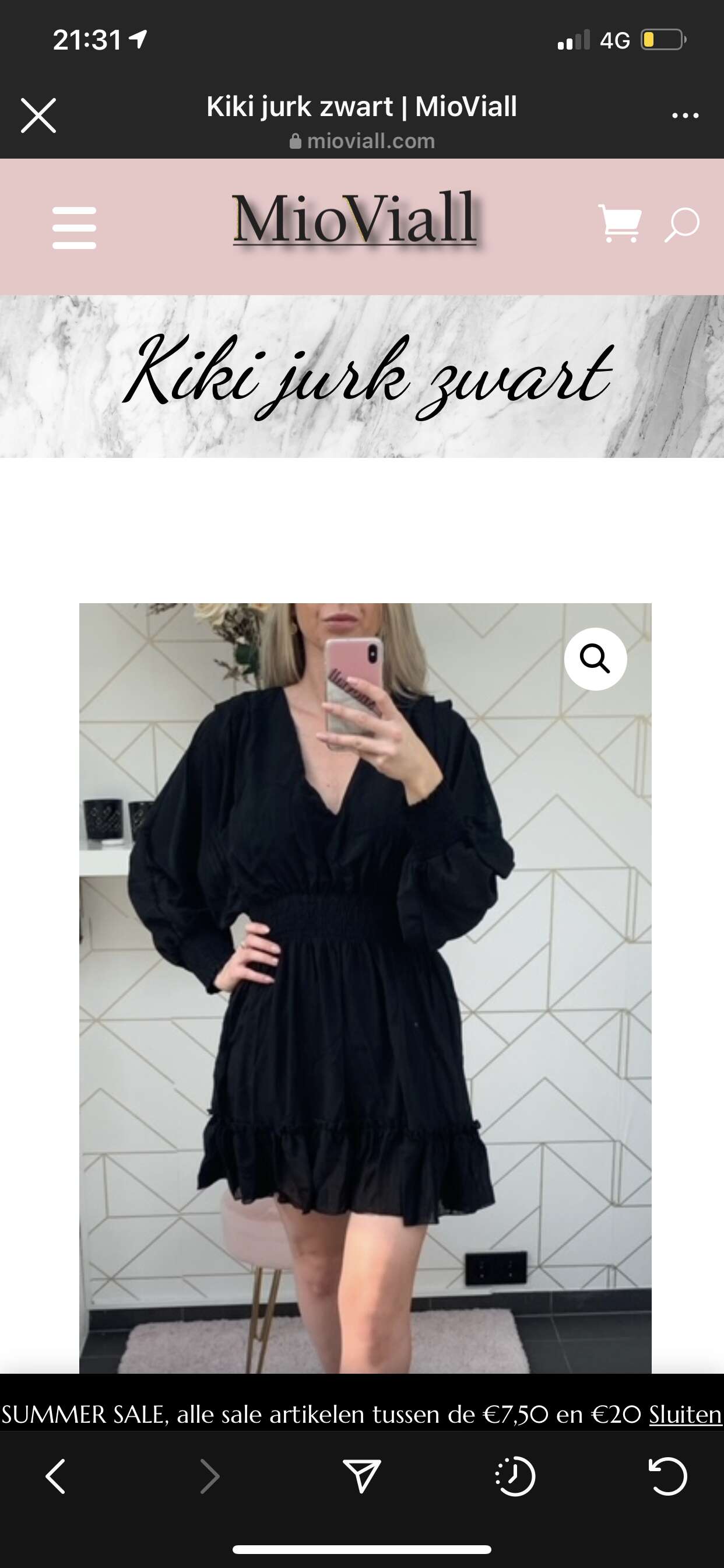Open the browser overflow menu
724x1568 pixels.
(x=685, y=115)
